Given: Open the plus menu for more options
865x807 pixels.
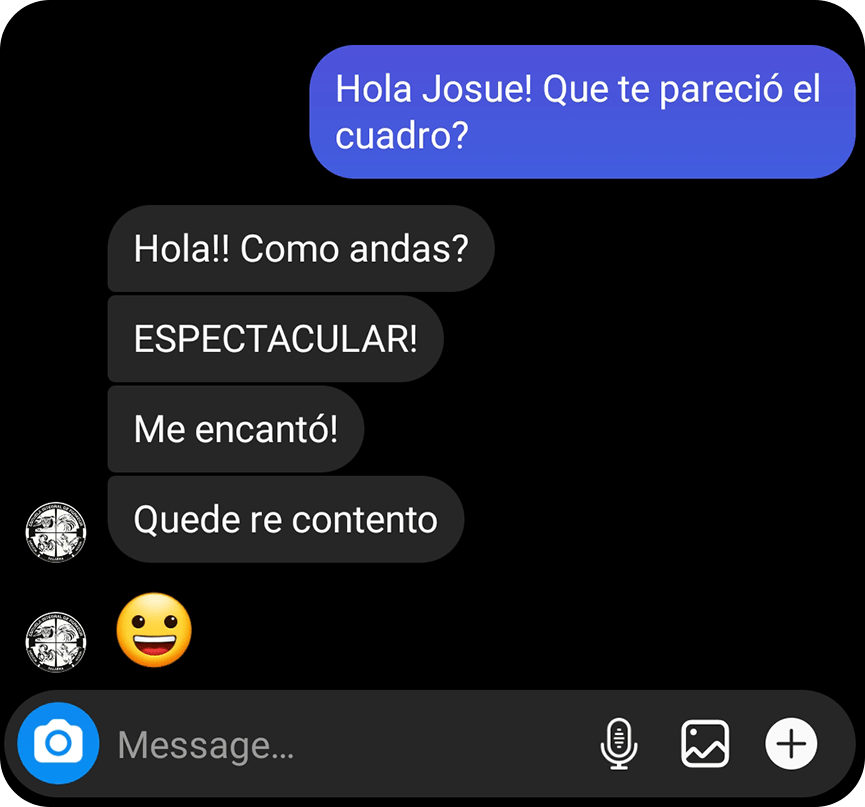Looking at the screenshot, I should point(791,744).
